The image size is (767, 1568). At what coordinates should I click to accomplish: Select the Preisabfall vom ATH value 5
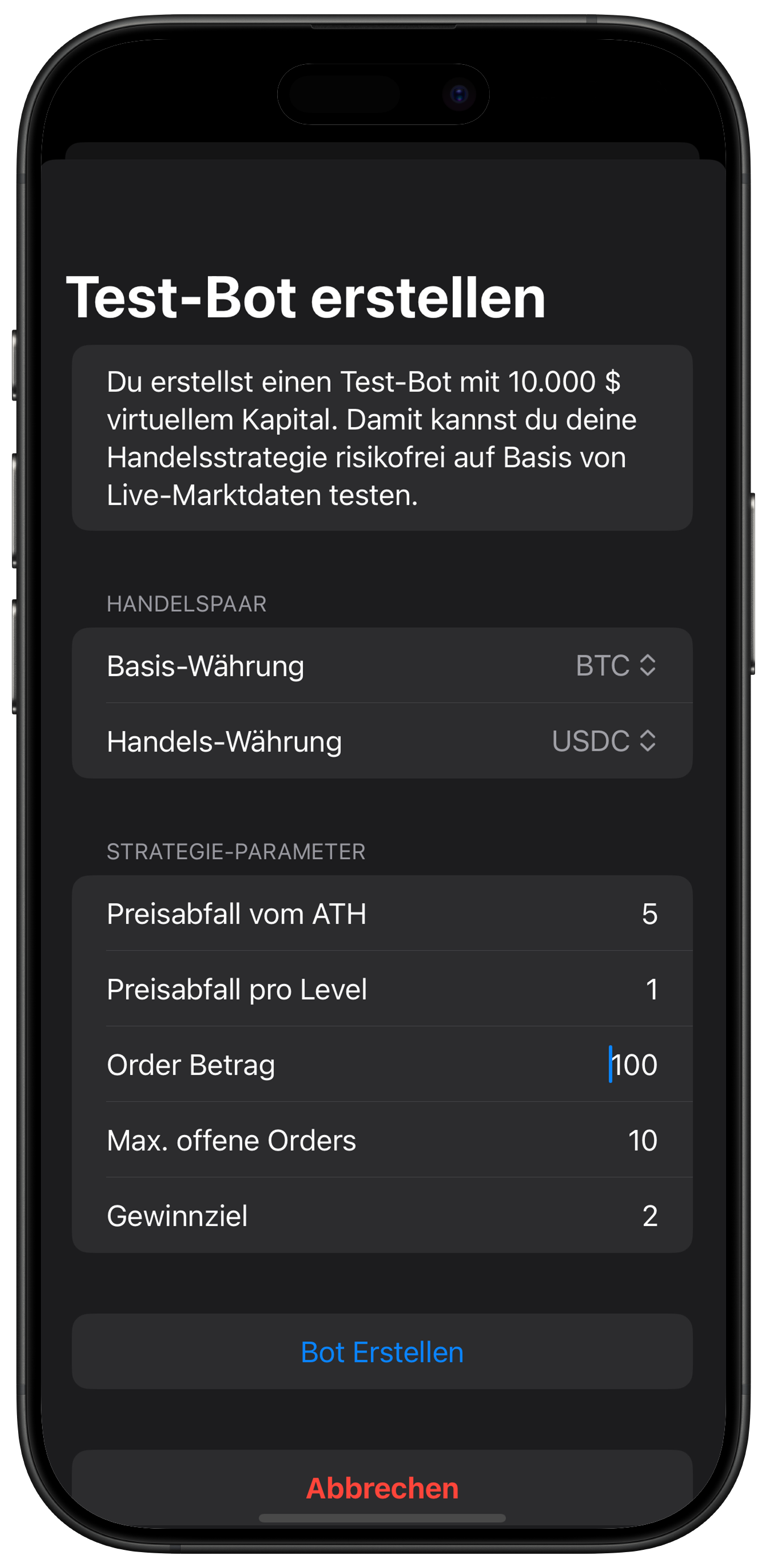651,913
